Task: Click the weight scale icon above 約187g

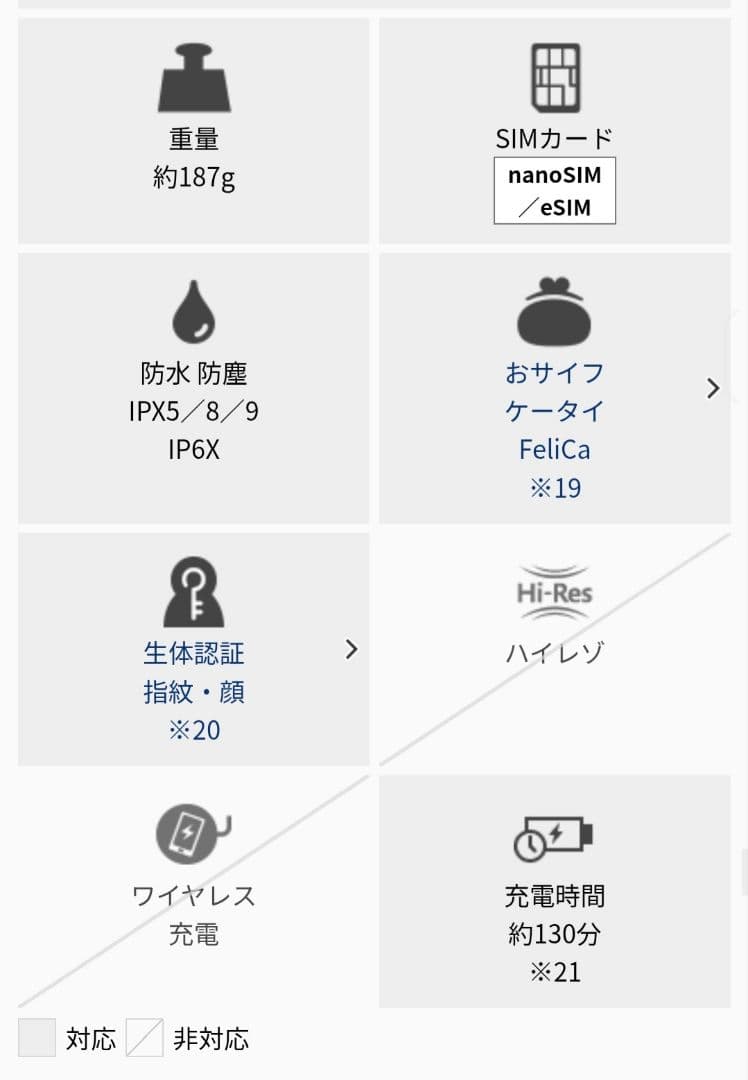Action: tap(193, 78)
